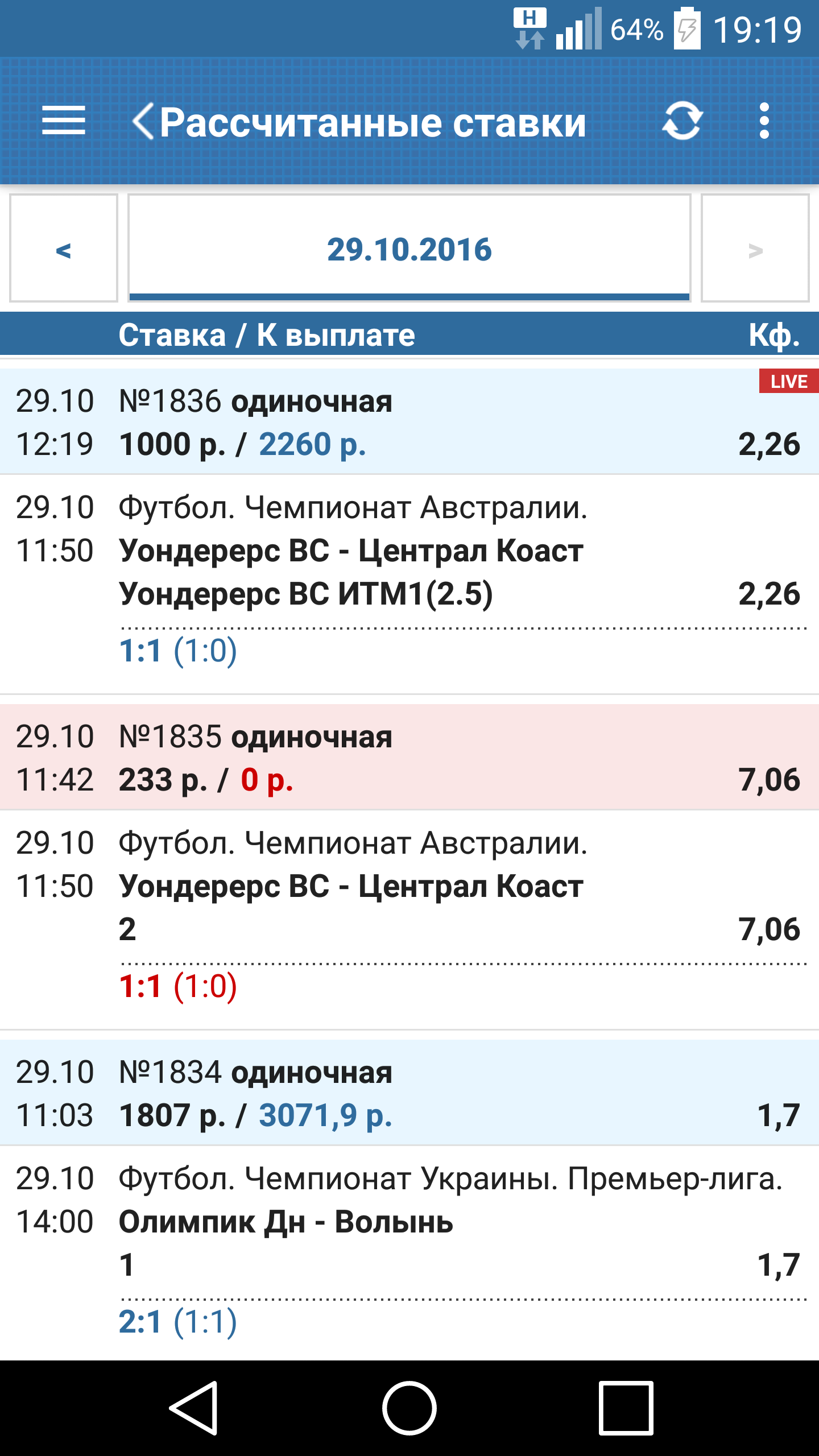Viewport: 819px width, 1456px height.
Task: Open bet №1836 with 2260 р. payout
Action: tap(409, 421)
